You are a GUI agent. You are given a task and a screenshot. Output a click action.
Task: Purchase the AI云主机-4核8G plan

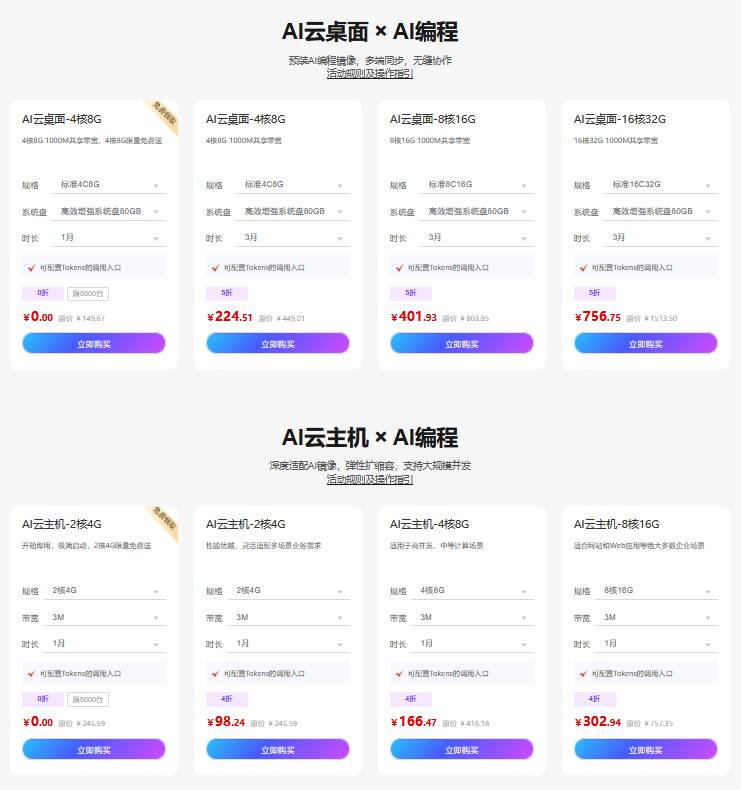[462, 749]
